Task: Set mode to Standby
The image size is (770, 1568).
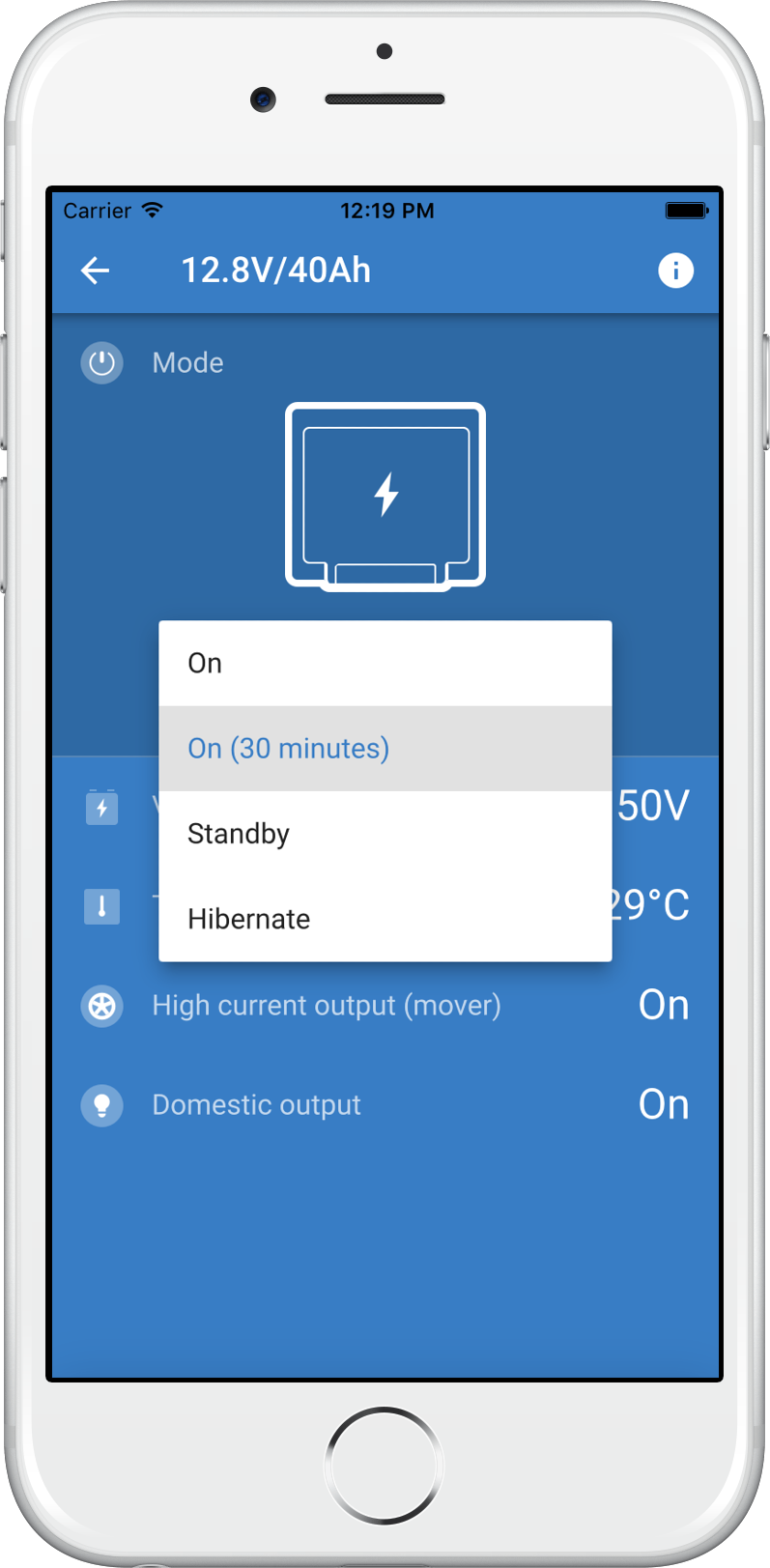Action: 385,834
